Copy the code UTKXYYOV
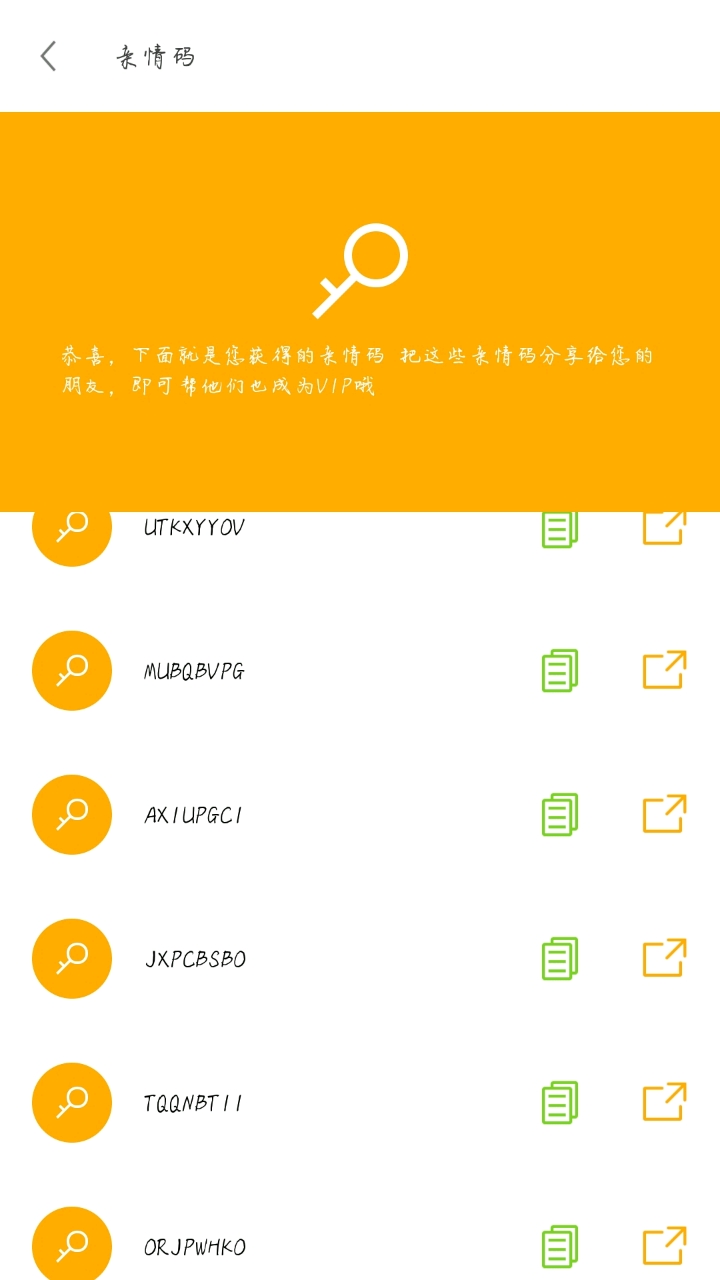This screenshot has width=720, height=1280. 560,529
